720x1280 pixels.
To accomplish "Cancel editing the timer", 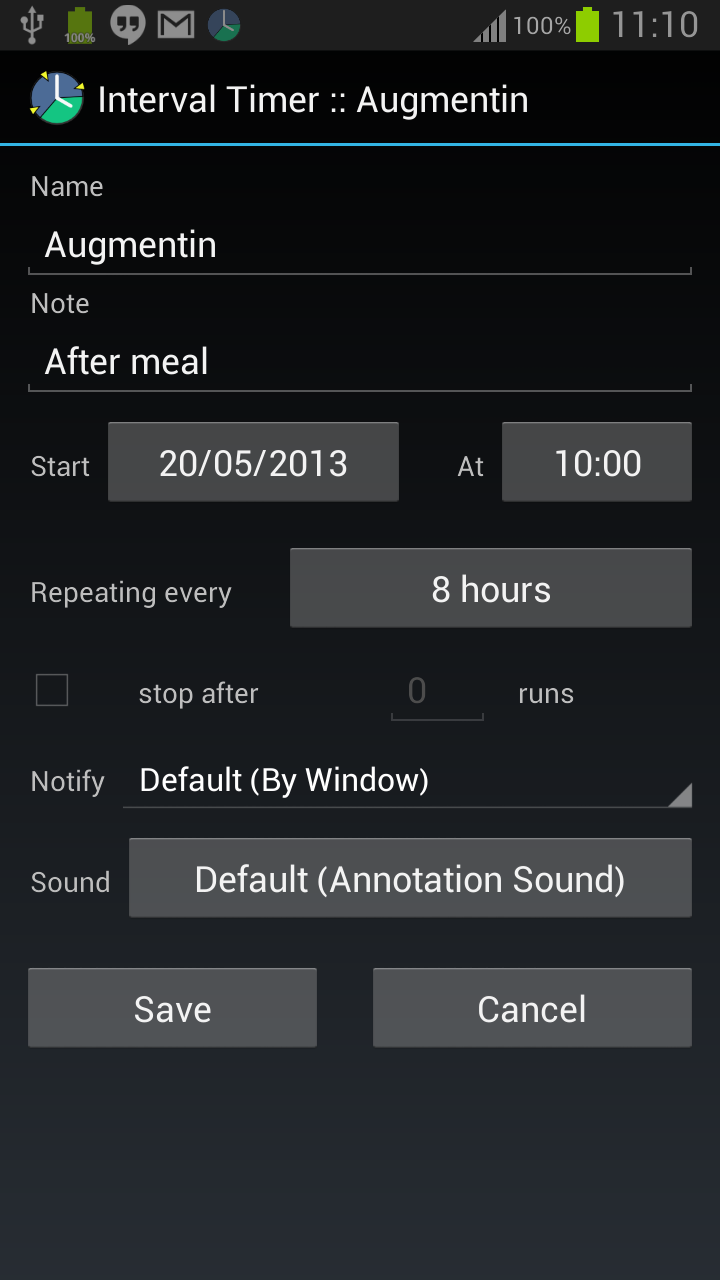I will tap(532, 1007).
